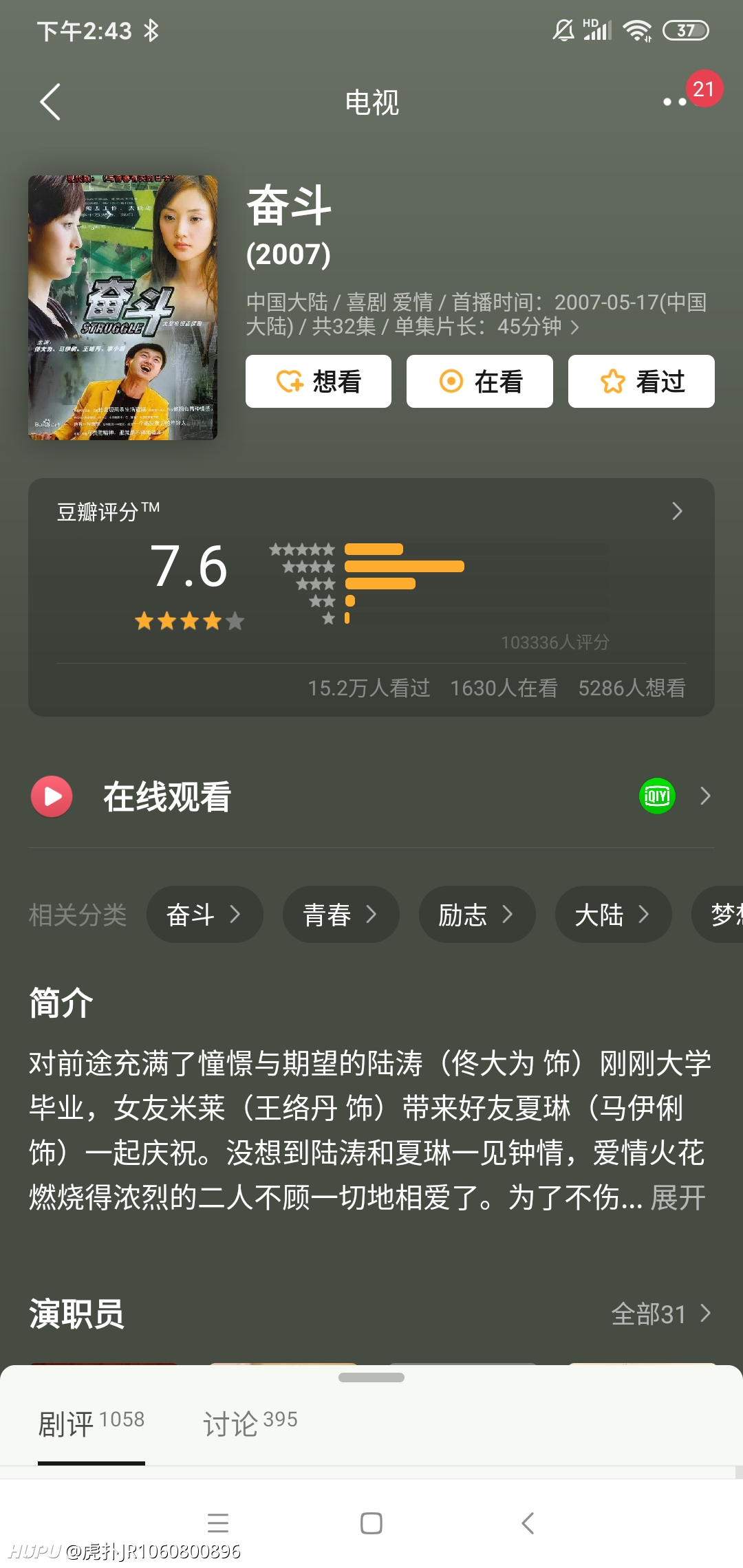
Task: Select the 励志 category chip
Action: click(x=477, y=915)
